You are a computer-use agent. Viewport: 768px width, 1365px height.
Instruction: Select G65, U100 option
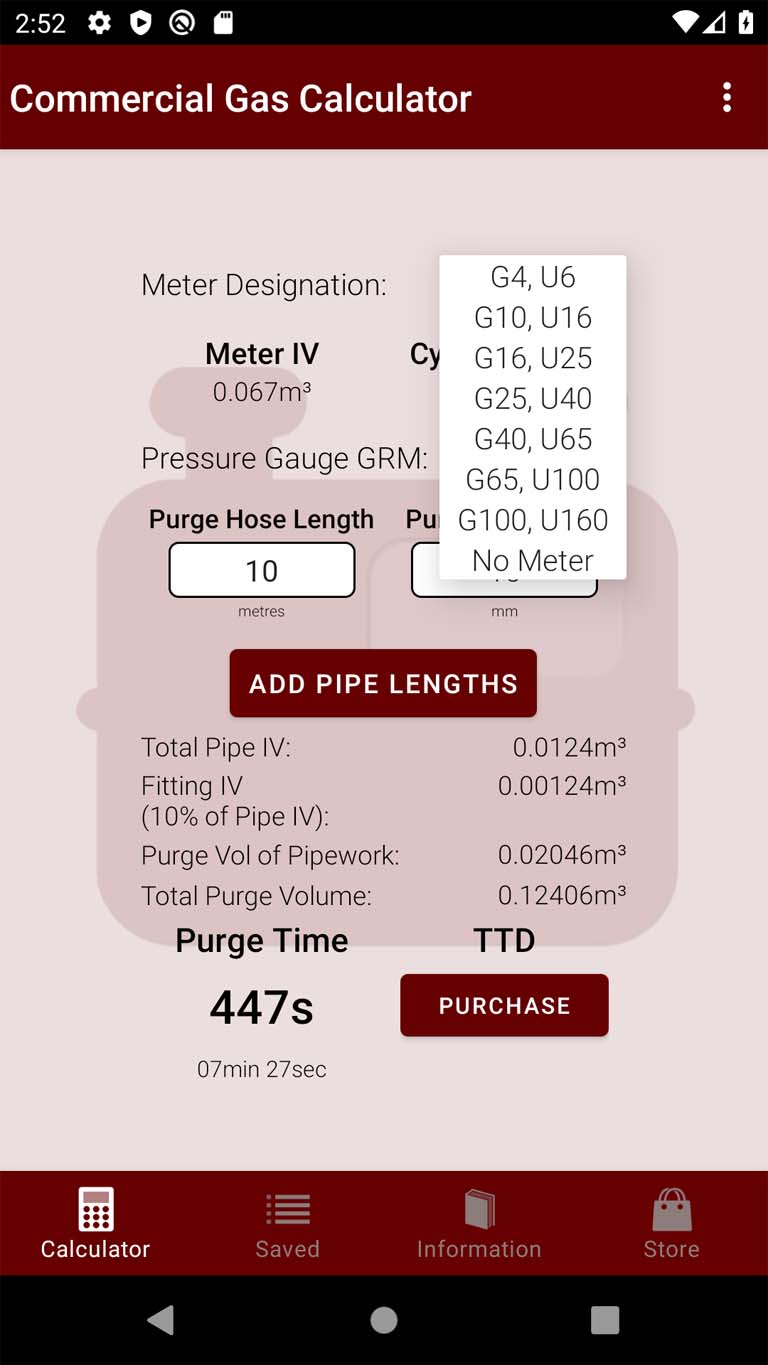[533, 479]
